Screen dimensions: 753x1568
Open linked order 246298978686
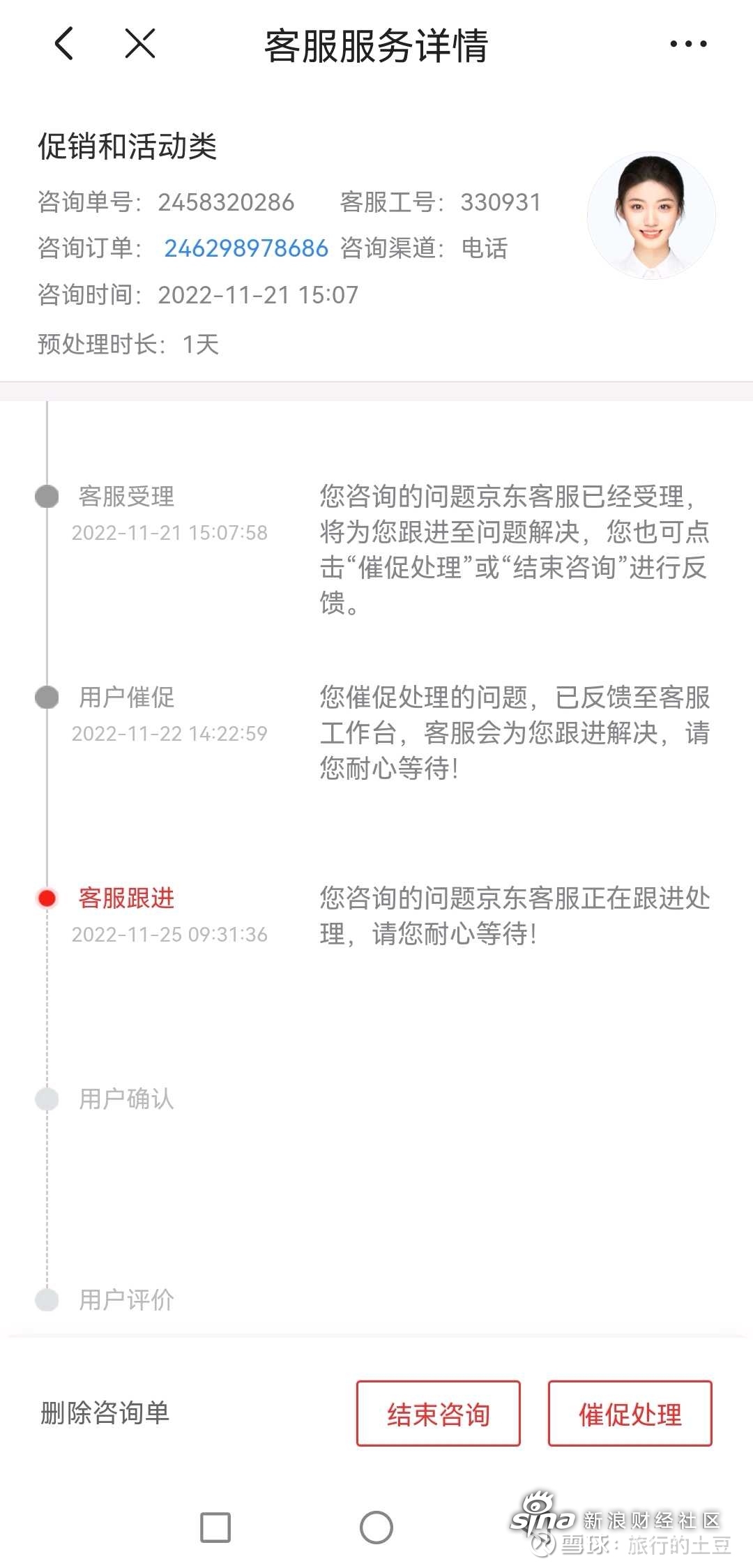(246, 248)
